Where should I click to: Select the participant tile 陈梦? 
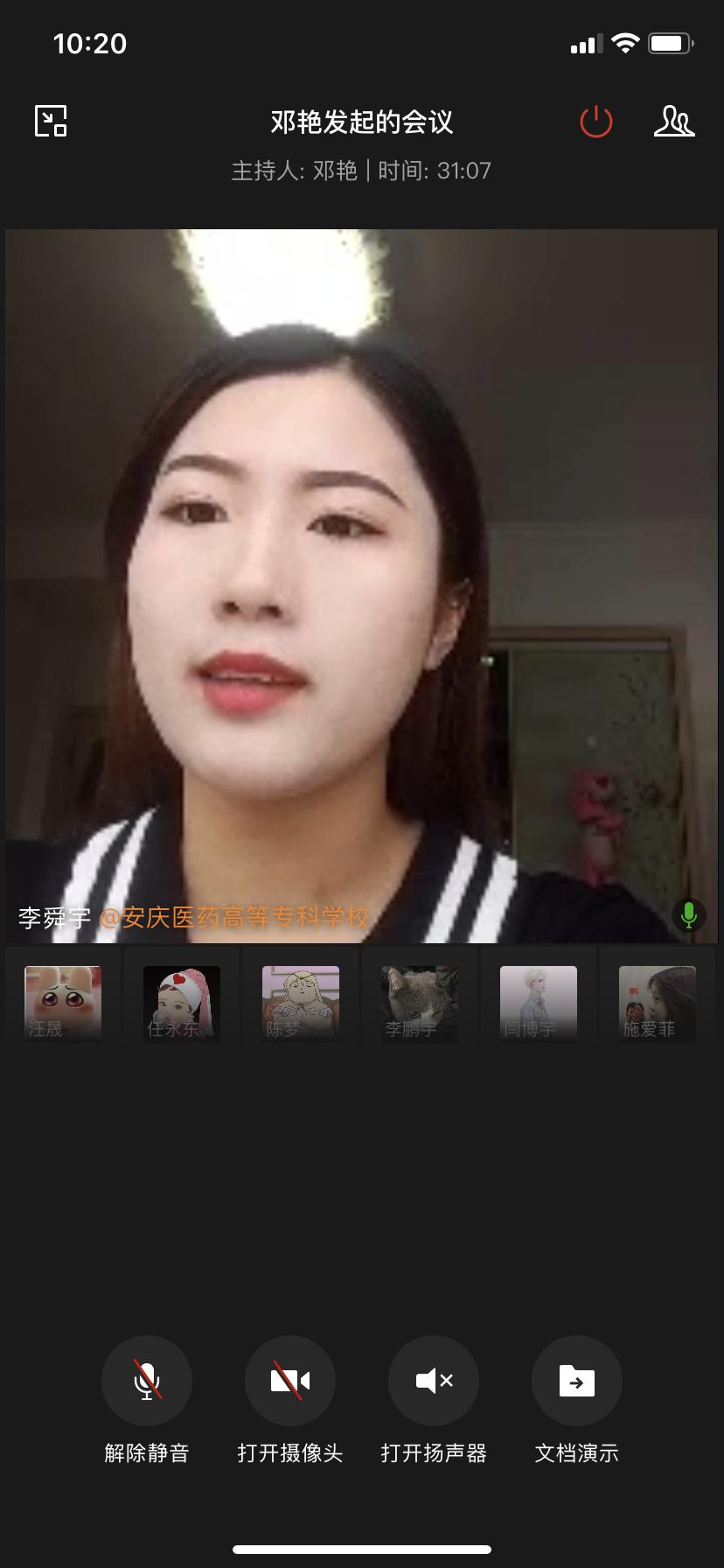301,1003
